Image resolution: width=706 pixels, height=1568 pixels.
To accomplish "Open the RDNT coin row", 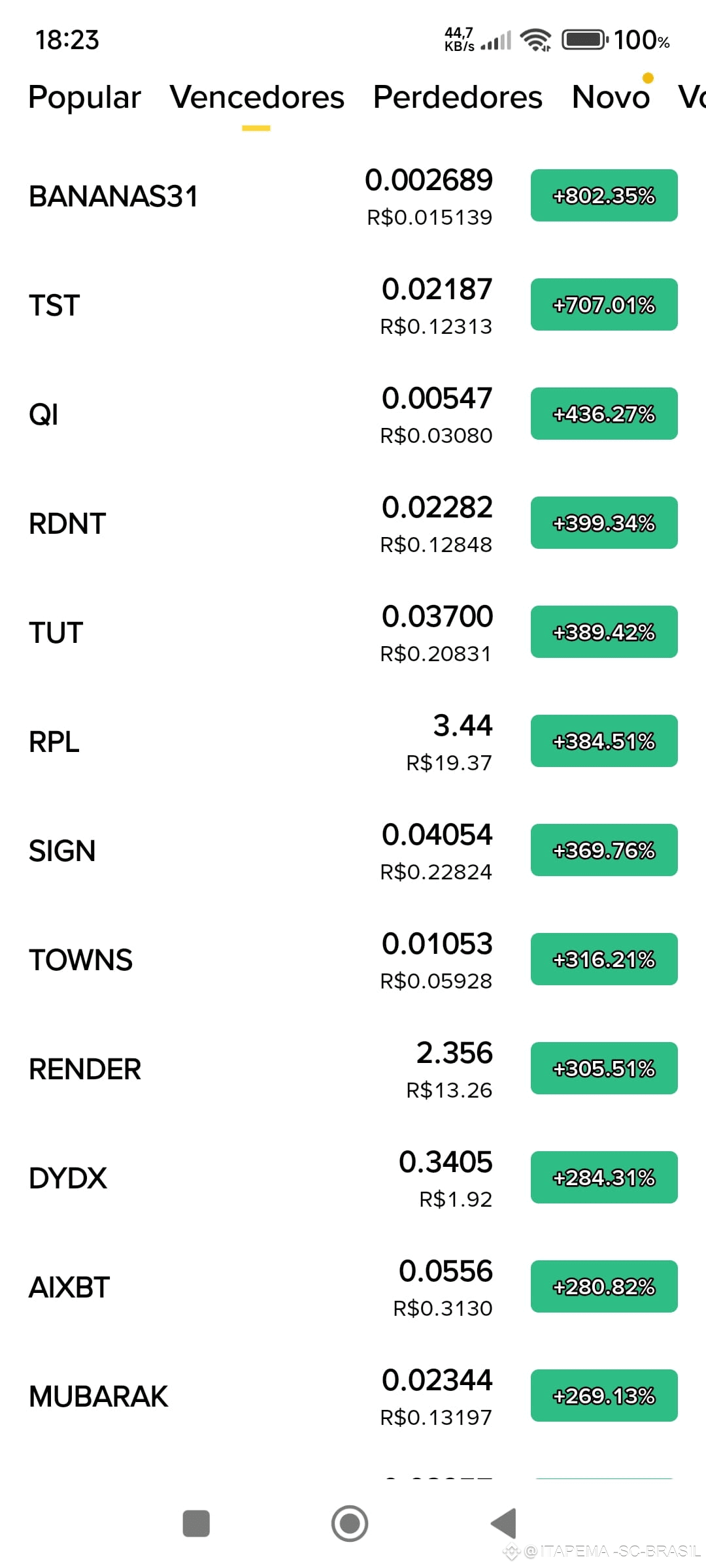I will 353,523.
